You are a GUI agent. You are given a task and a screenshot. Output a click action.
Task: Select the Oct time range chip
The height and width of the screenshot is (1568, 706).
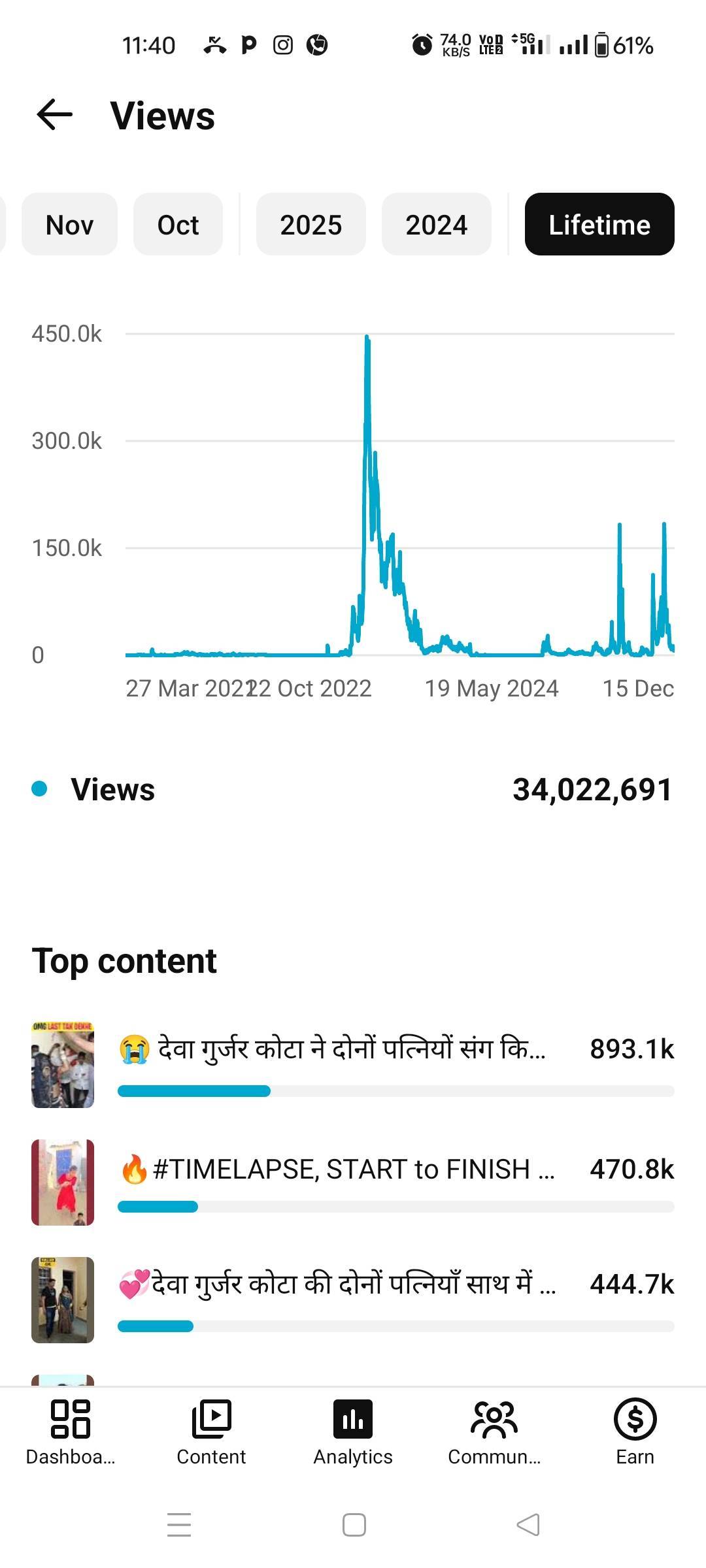pos(178,225)
